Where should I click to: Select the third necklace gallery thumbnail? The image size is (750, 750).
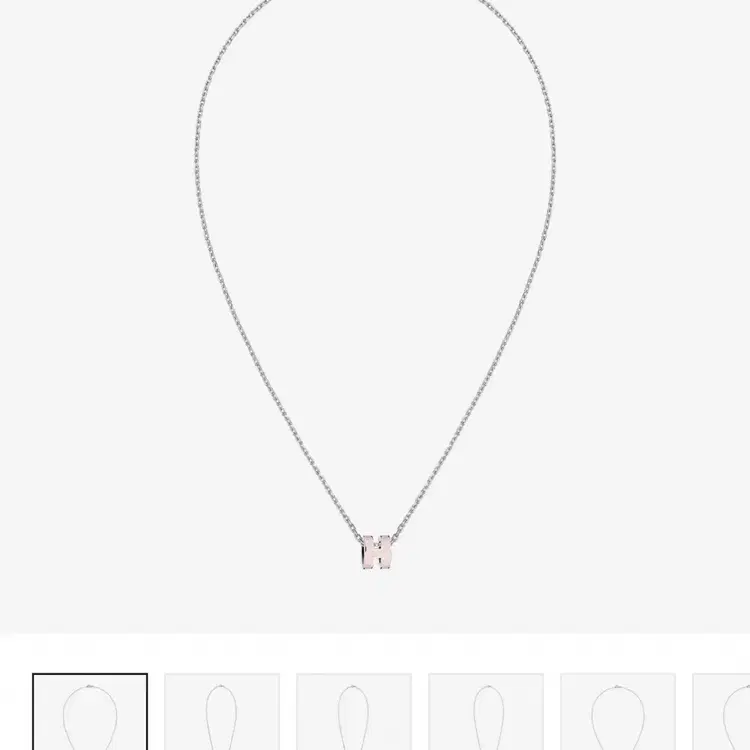(x=354, y=712)
